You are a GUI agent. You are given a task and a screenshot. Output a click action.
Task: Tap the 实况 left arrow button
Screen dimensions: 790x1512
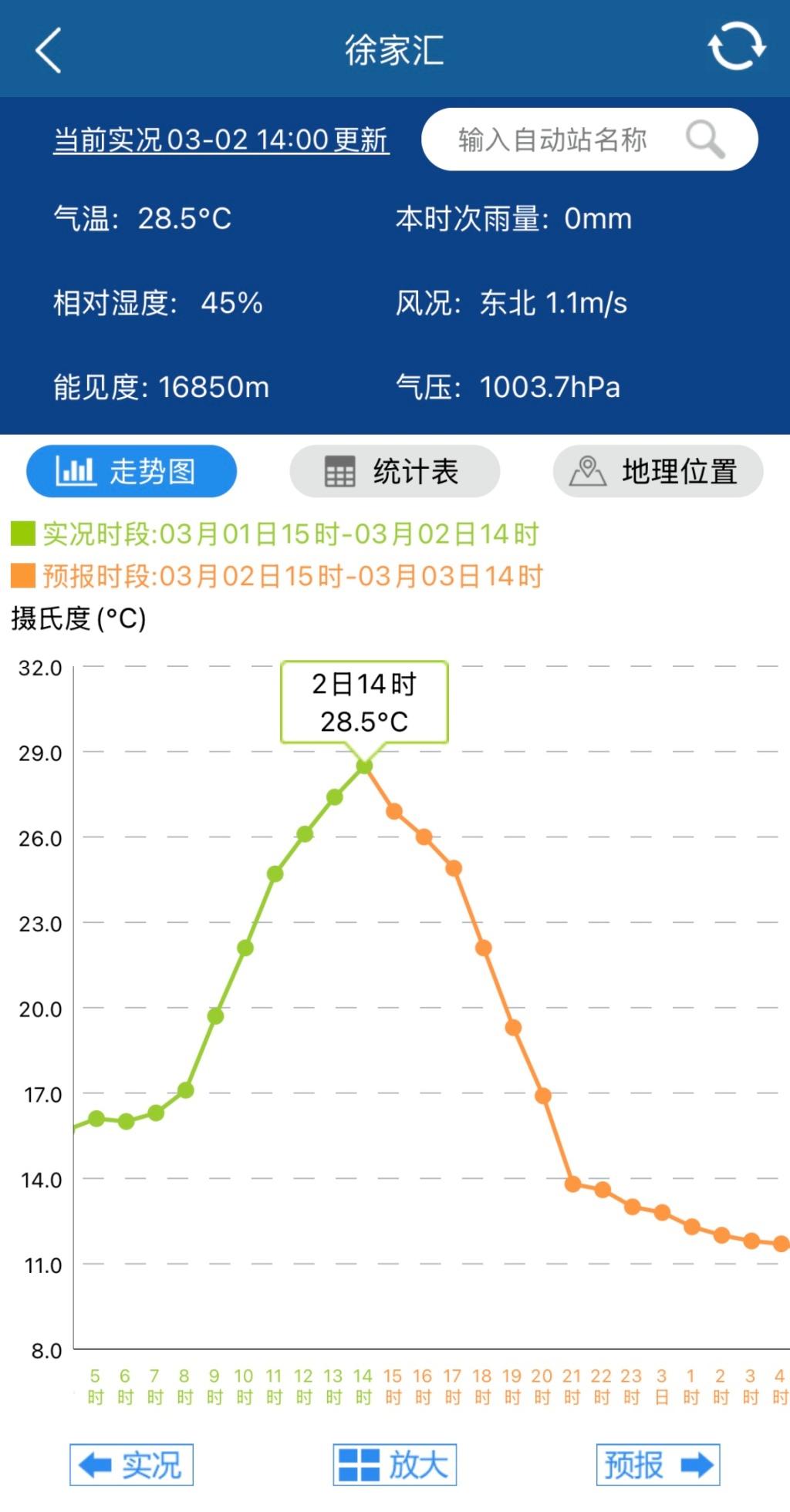click(131, 1464)
